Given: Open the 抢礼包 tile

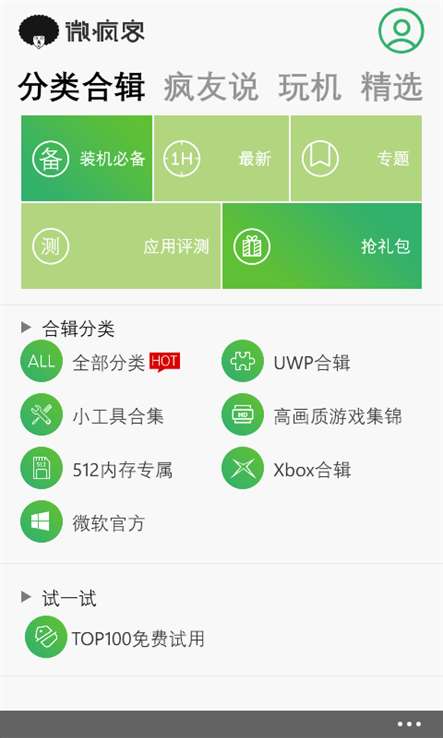Looking at the screenshot, I should (x=322, y=246).
